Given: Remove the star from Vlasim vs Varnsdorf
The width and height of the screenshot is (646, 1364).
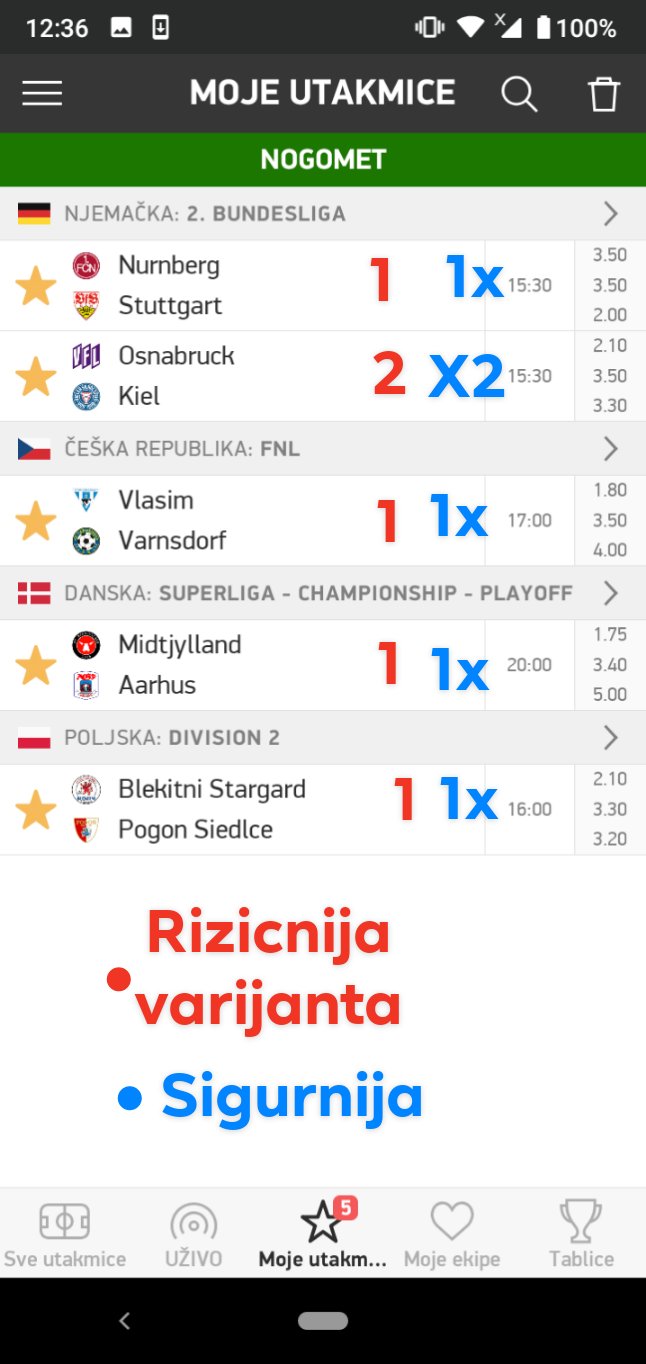Looking at the screenshot, I should click(36, 521).
